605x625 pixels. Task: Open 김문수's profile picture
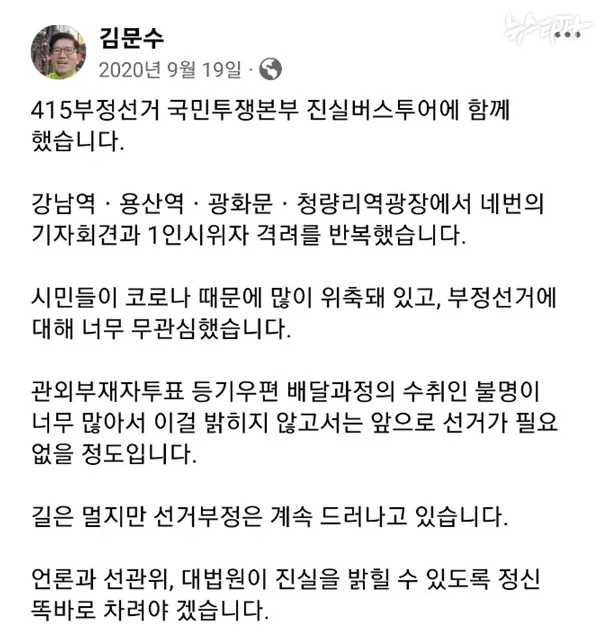click(x=56, y=52)
